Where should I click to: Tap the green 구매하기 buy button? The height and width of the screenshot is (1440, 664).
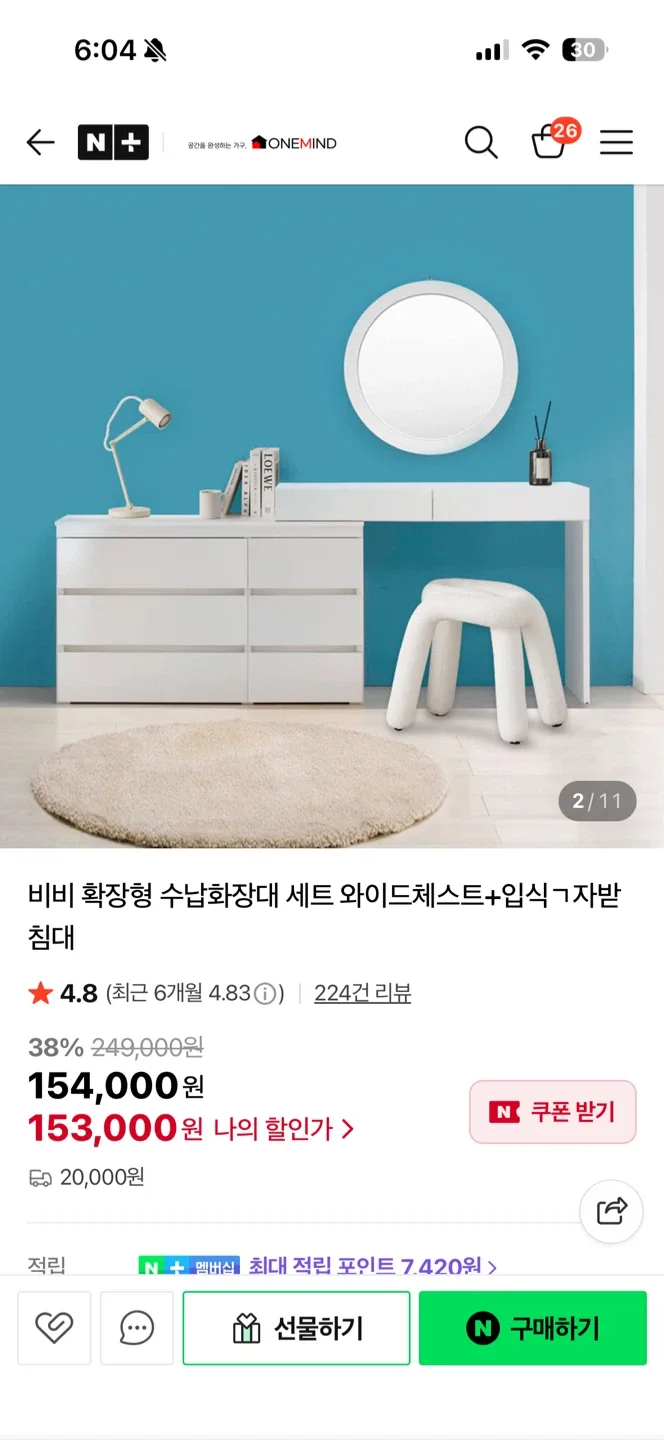click(532, 1328)
